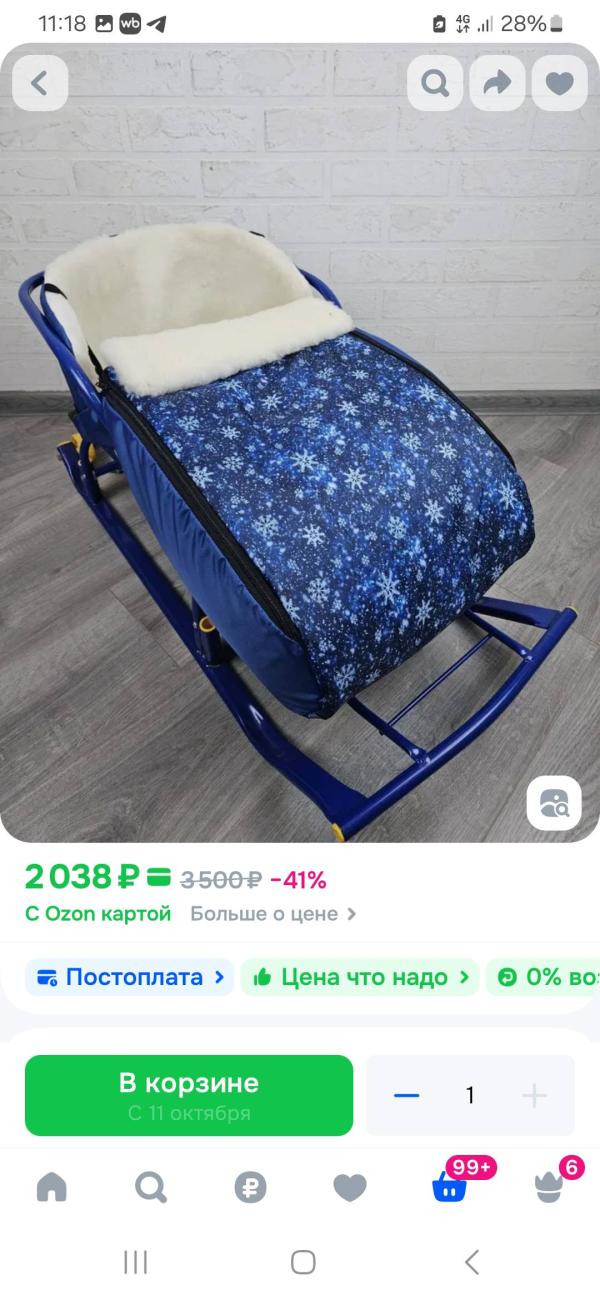Viewport: 600px width, 1299px height.
Task: Open the profile tab with badge 6
Action: coord(549,1187)
